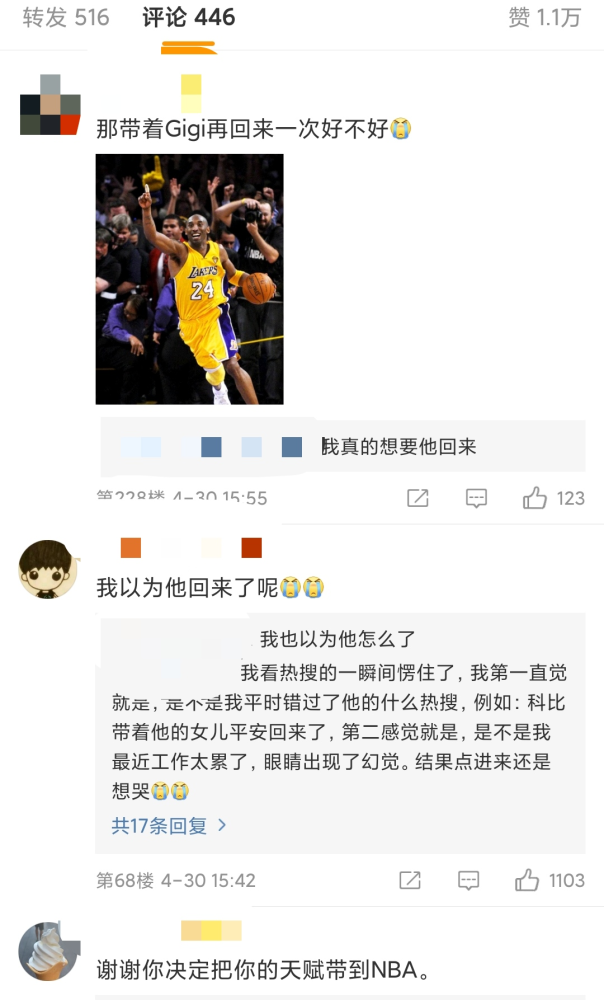Reply to the comment posted at 4-30 15:55
604x1000 pixels.
pyautogui.click(x=477, y=497)
